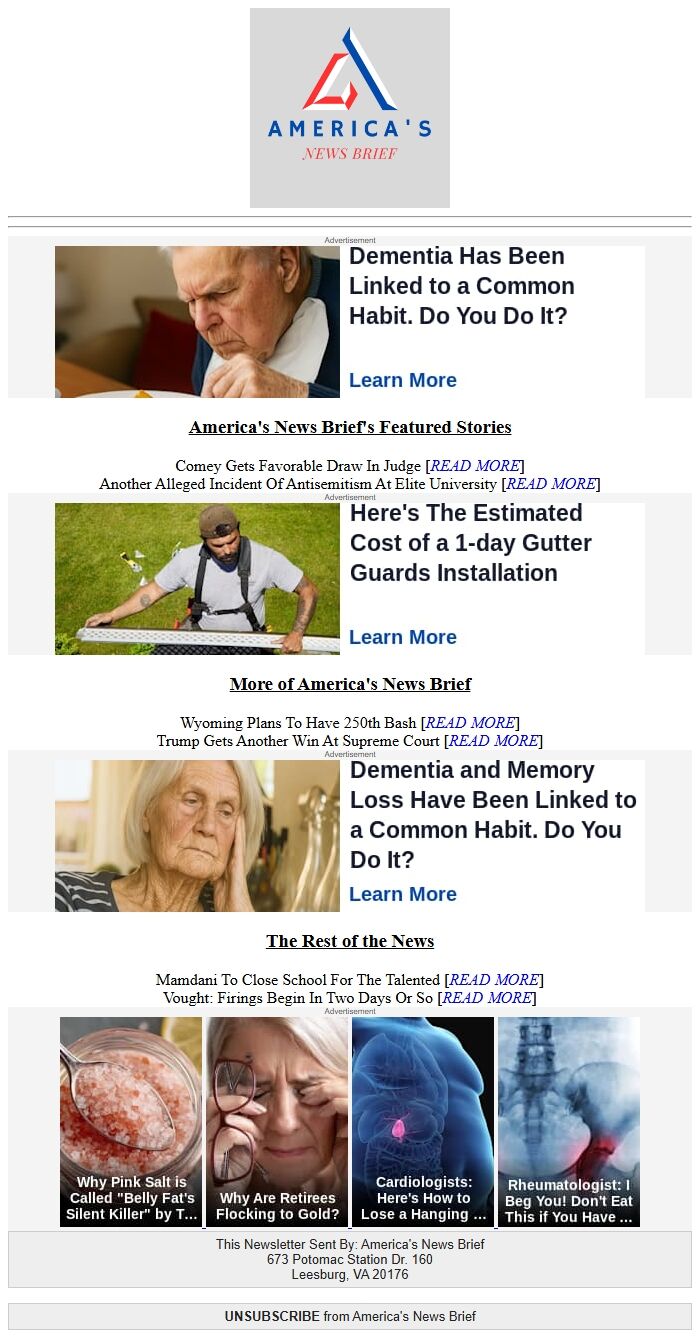Open READ MORE for Mamdani school story
The image size is (700, 1339).
494,980
